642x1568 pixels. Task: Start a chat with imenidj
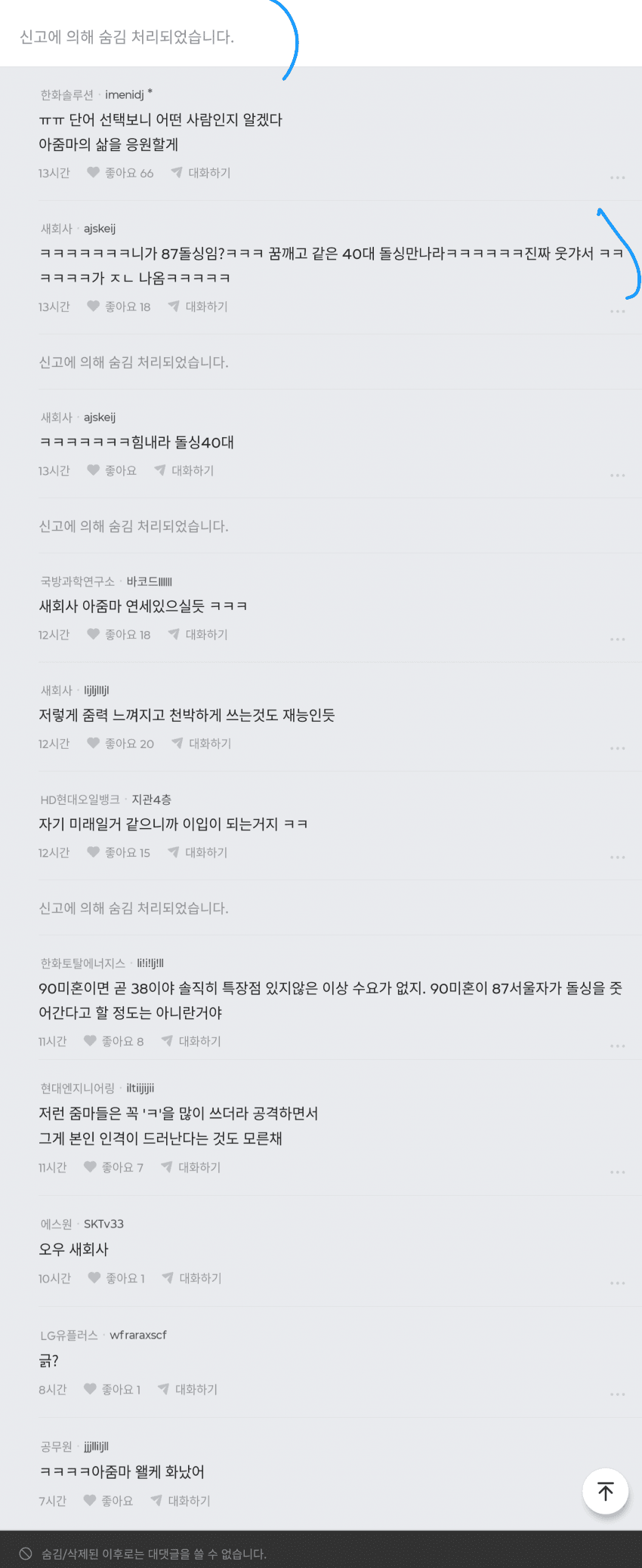pos(201,173)
